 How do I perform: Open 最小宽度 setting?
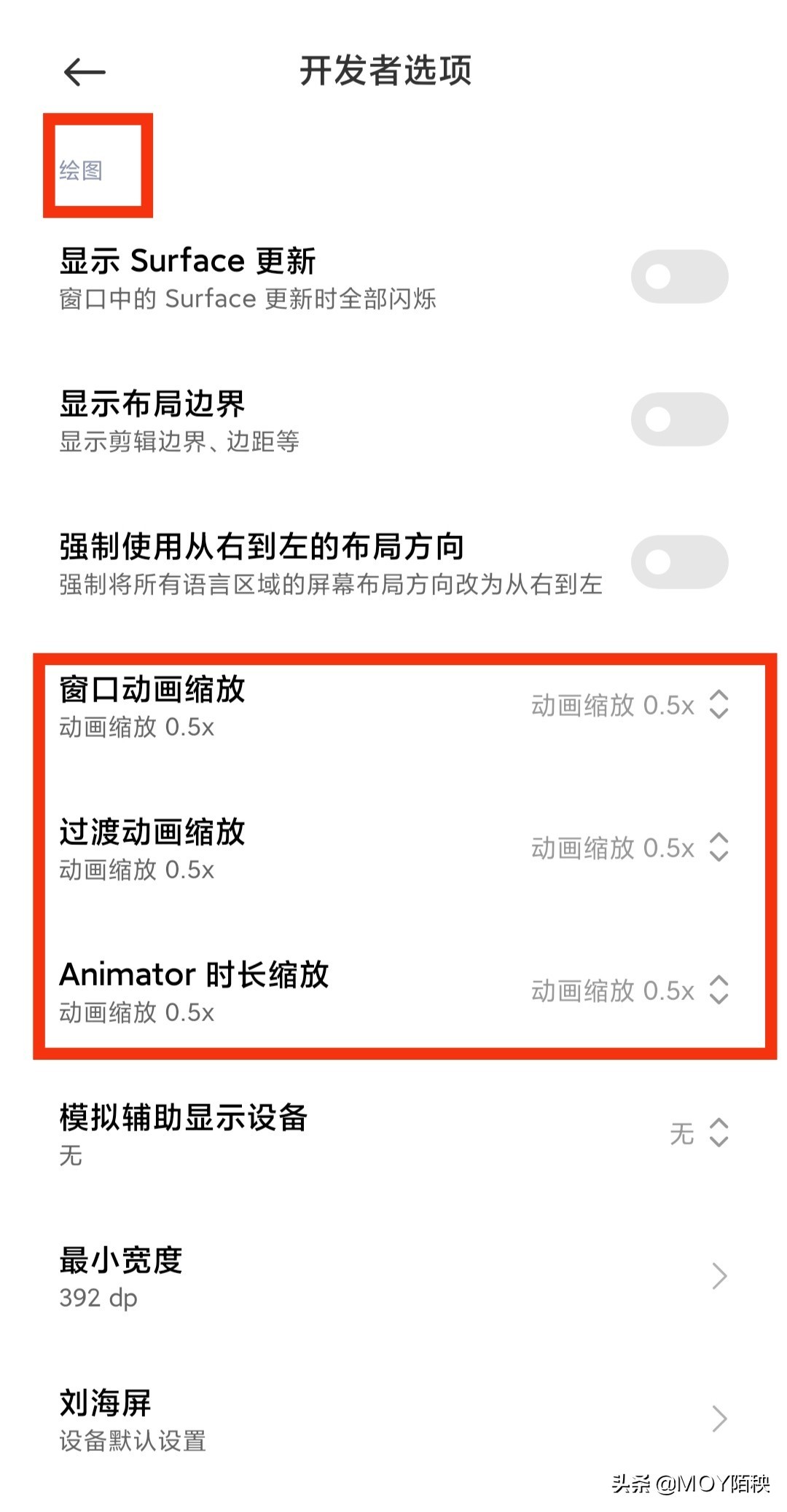coord(393,1276)
